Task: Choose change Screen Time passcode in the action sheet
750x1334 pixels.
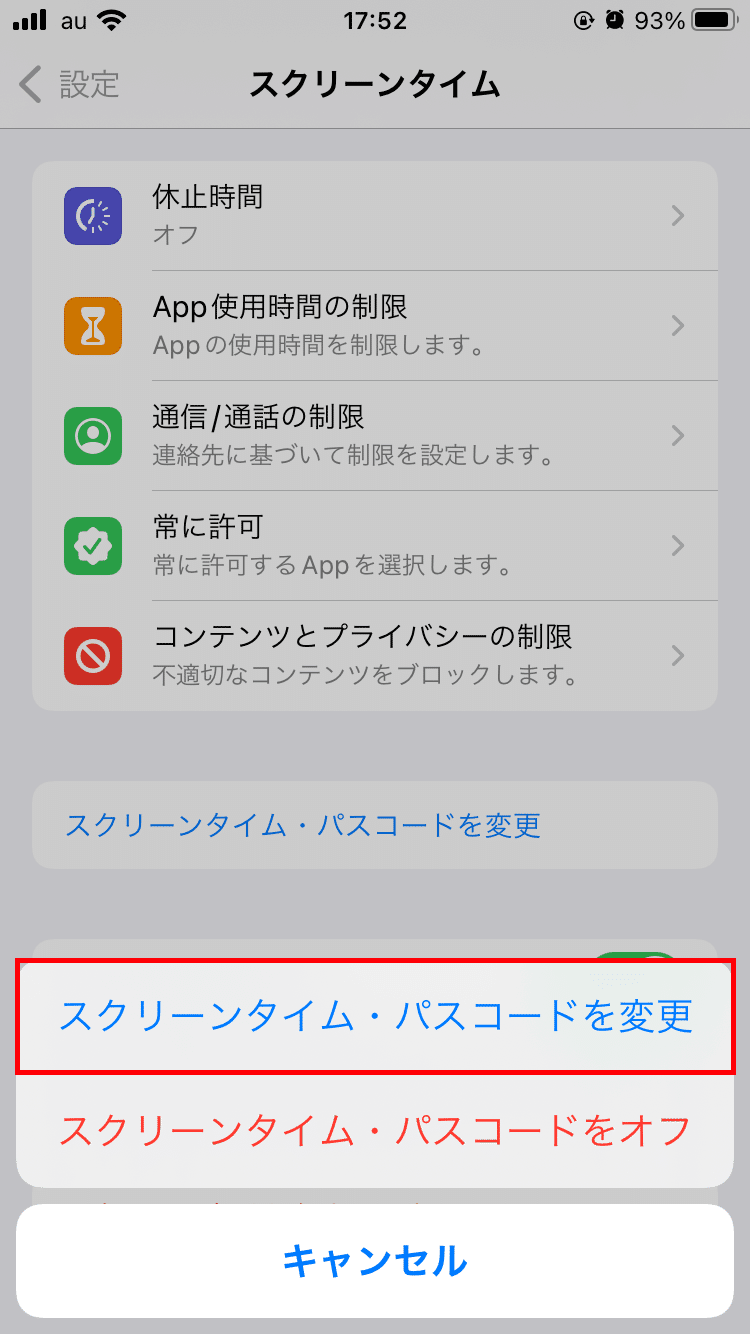Action: tap(375, 1016)
